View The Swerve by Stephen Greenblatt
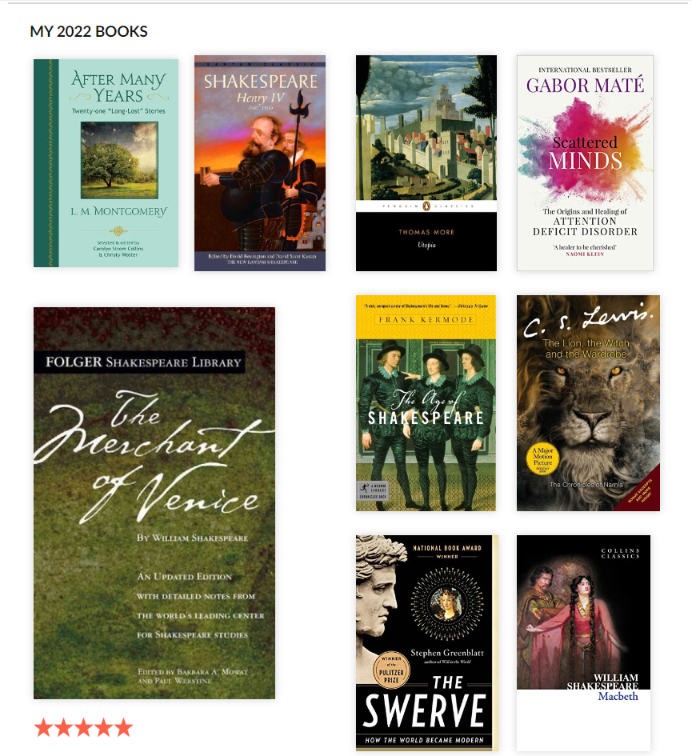 click(426, 642)
